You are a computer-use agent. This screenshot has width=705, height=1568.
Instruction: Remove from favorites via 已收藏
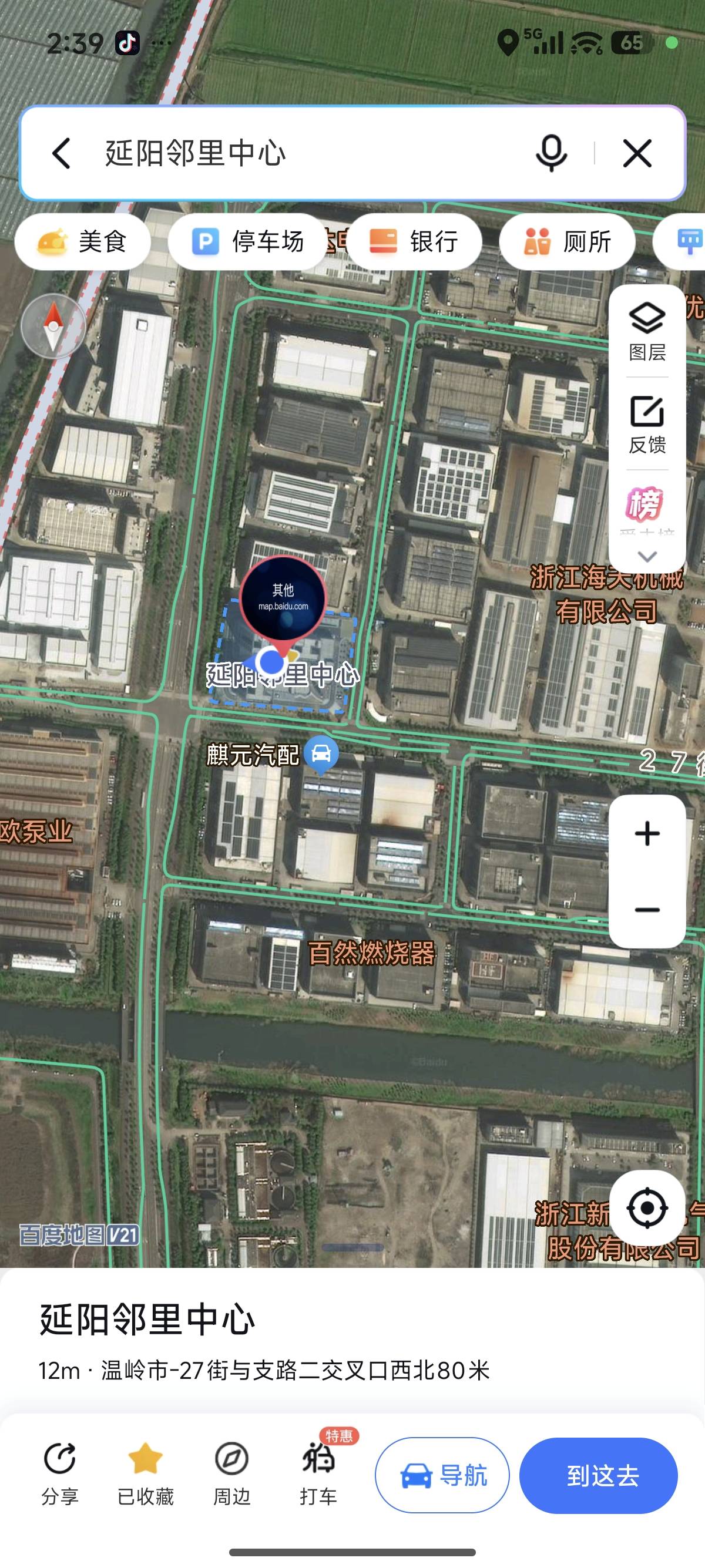[146, 1473]
